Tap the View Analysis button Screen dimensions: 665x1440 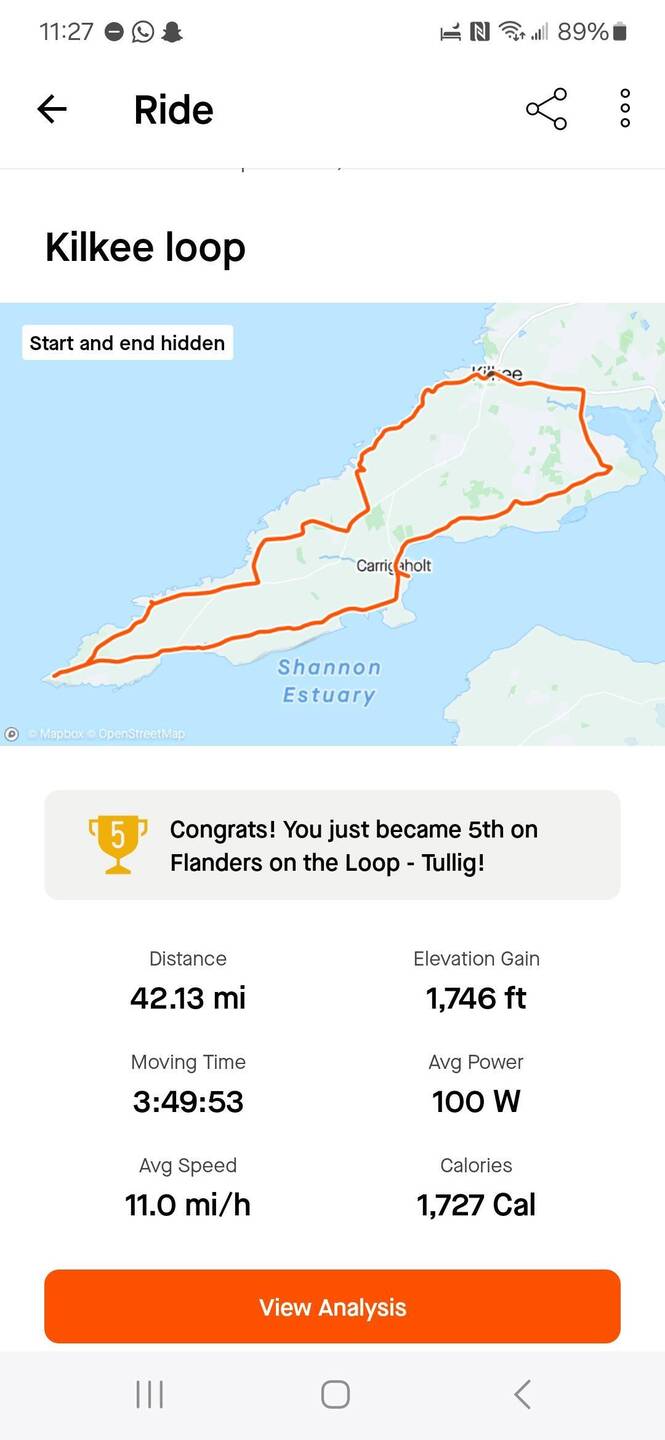click(x=332, y=1306)
